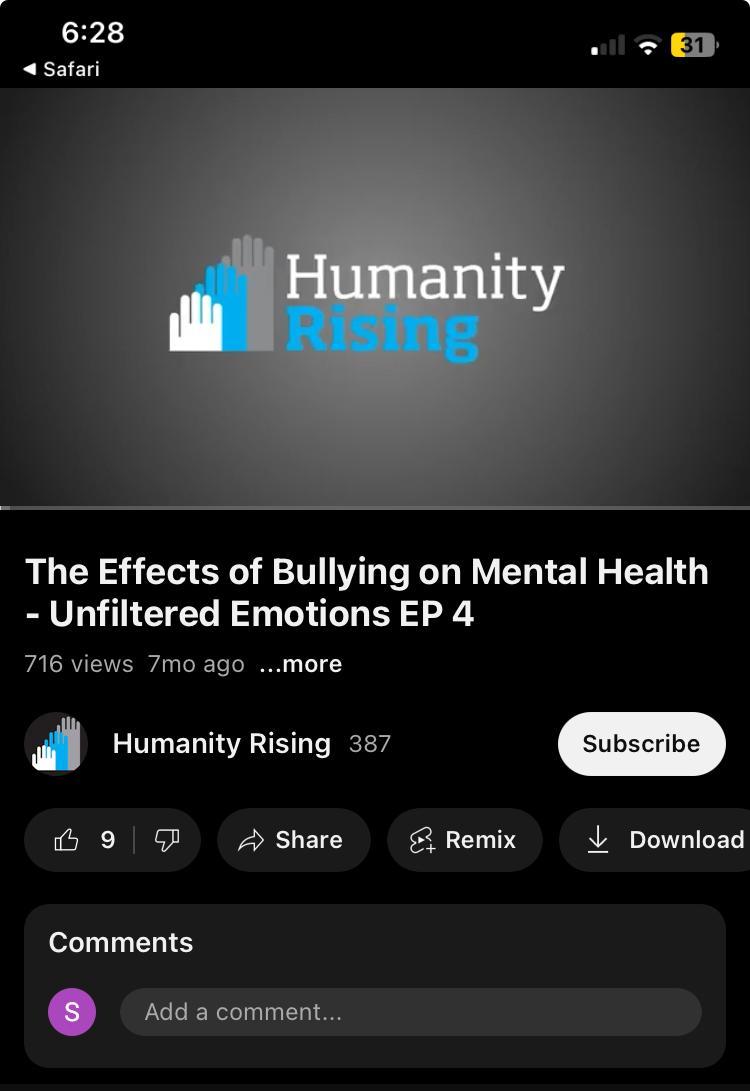Subscribe to Humanity Rising
Image resolution: width=750 pixels, height=1091 pixels.
641,744
